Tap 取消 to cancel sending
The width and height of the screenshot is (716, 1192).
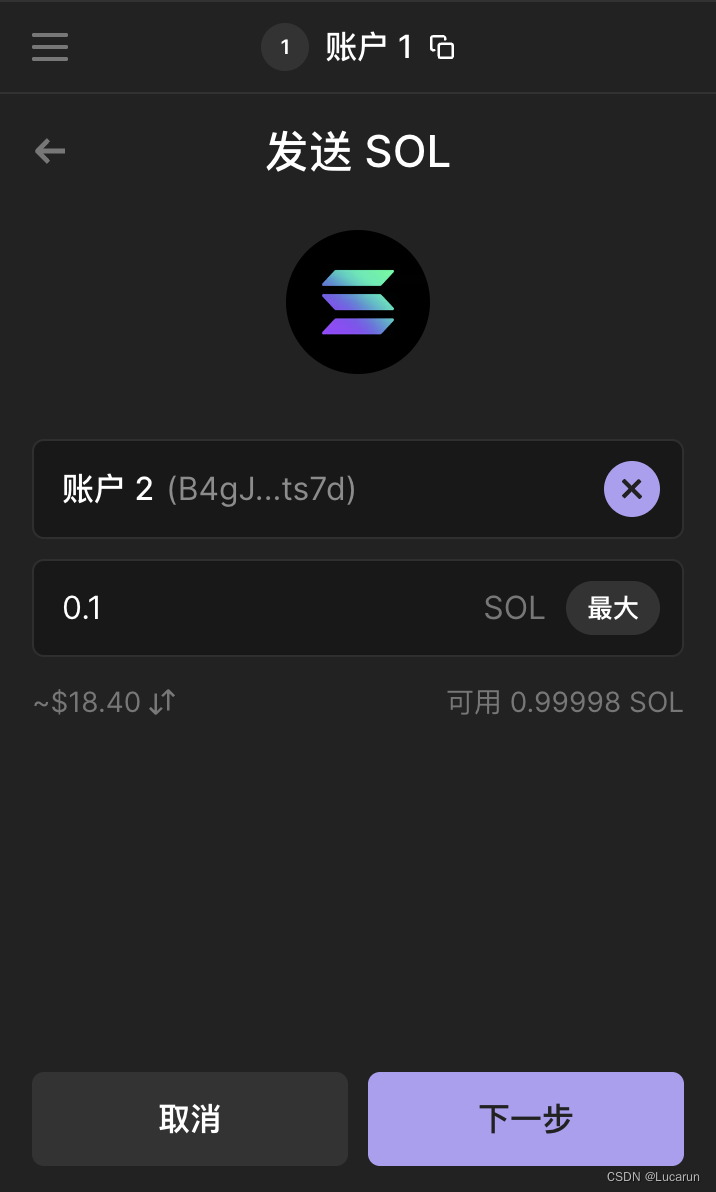tap(190, 1119)
